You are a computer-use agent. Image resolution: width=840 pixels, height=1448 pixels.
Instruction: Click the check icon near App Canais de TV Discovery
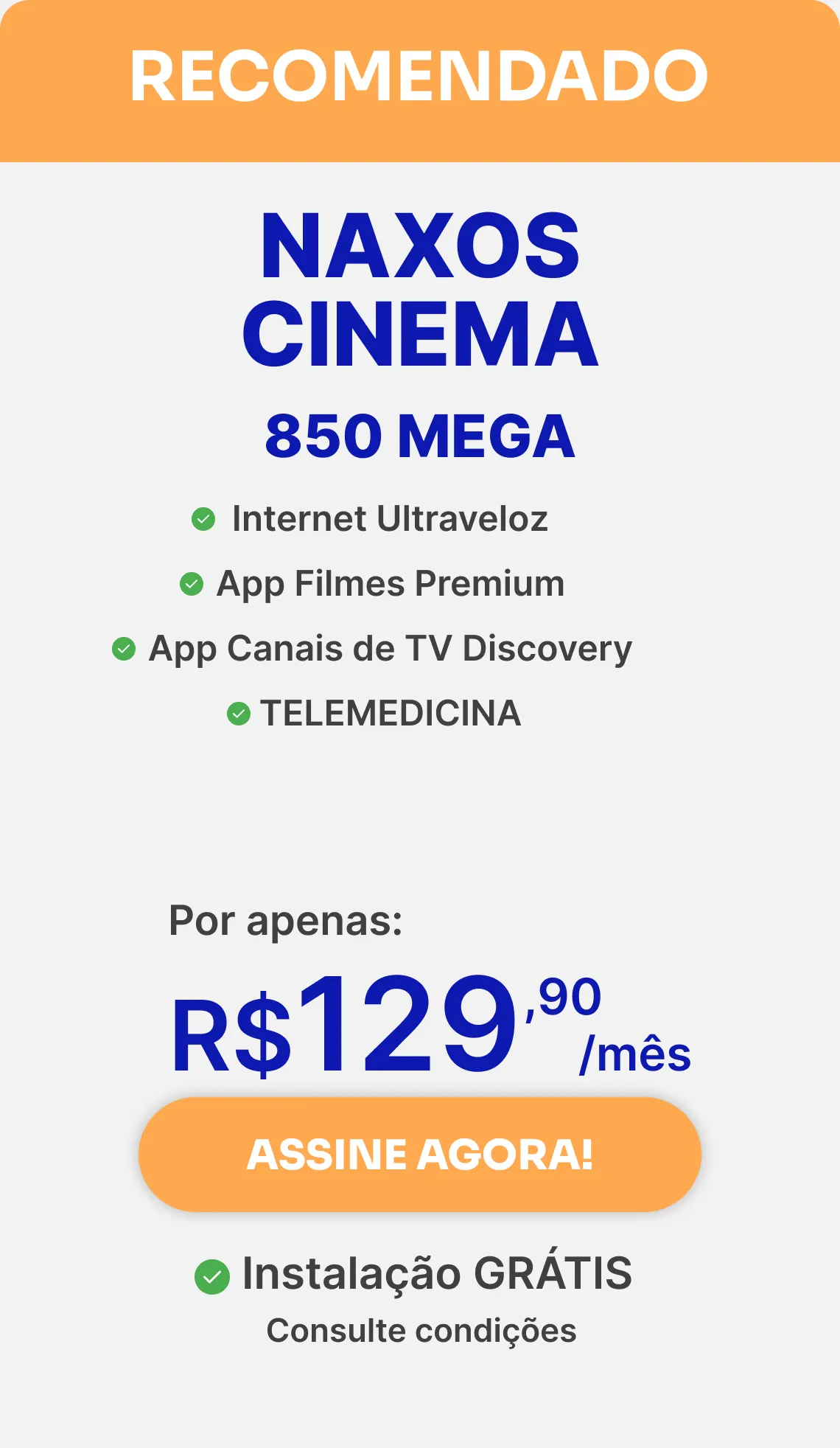[123, 648]
